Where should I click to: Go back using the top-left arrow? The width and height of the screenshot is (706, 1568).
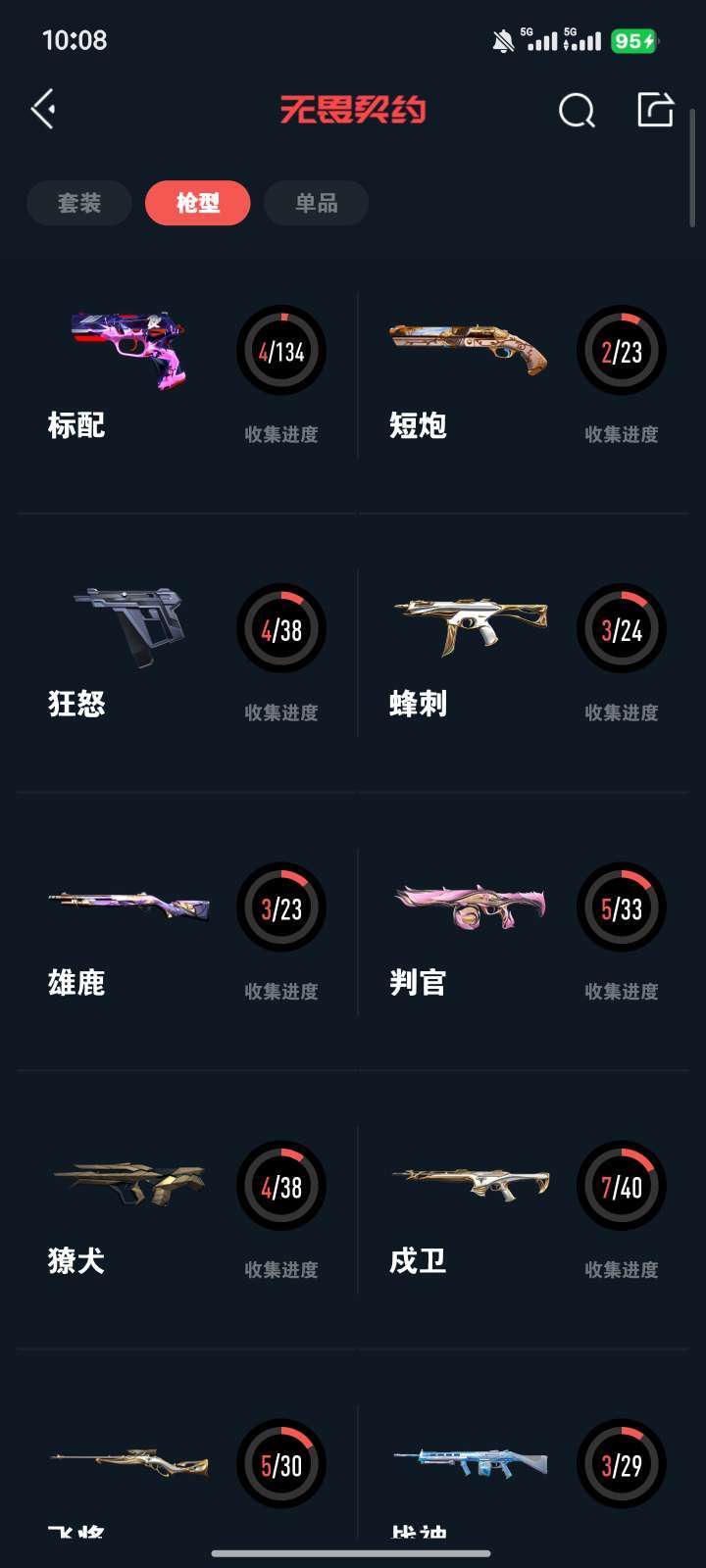43,109
